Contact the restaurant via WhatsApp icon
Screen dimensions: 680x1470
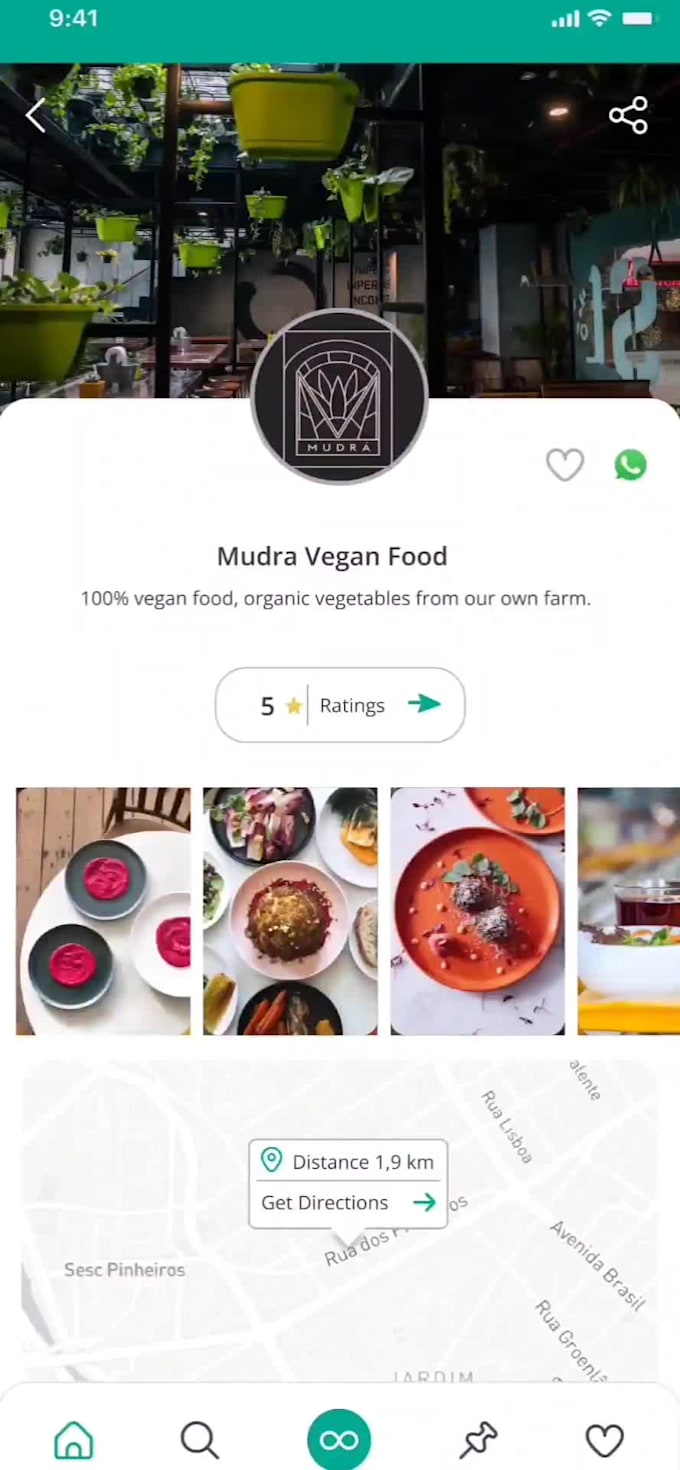pyautogui.click(x=630, y=465)
